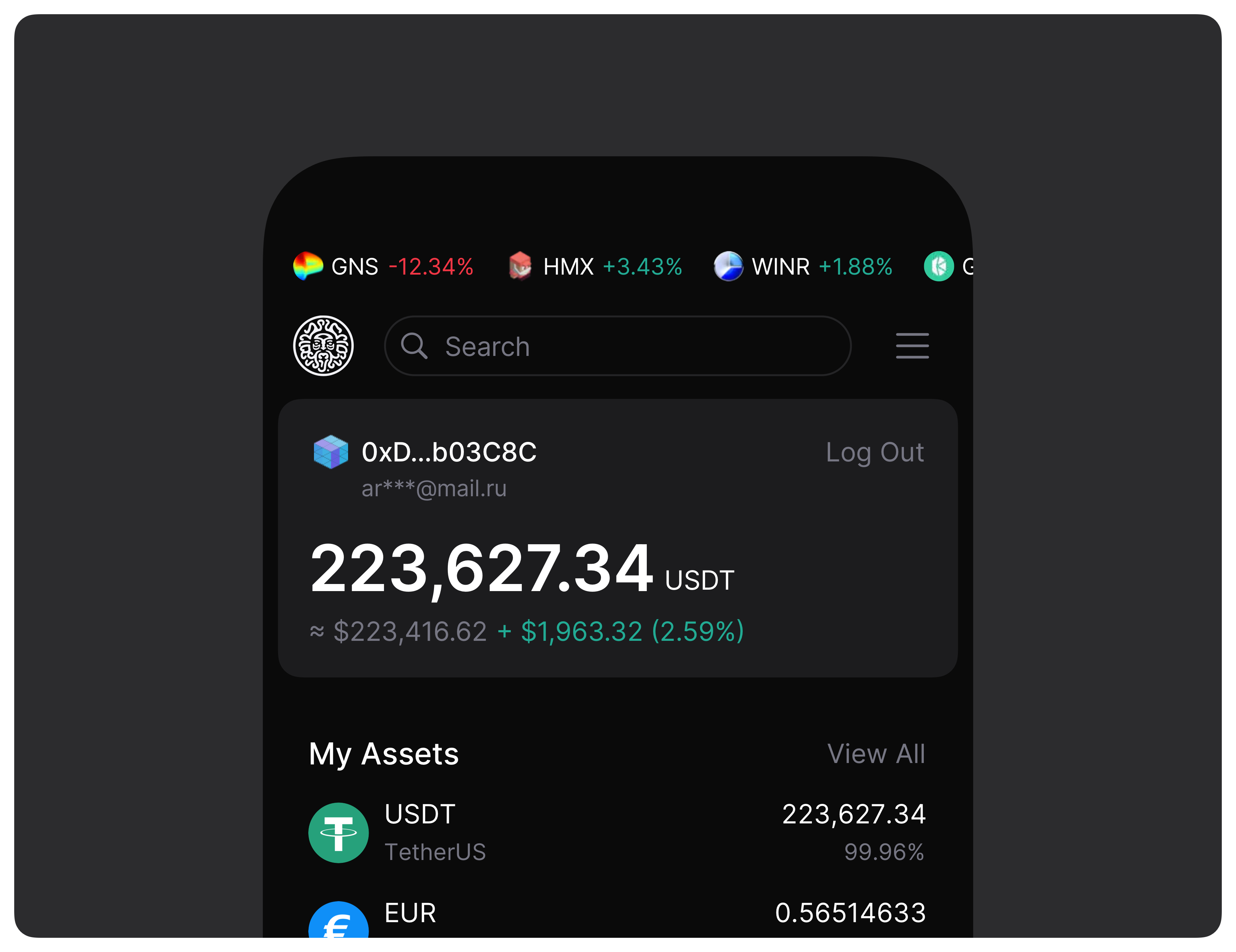Open the hamburger menu

[x=912, y=346]
